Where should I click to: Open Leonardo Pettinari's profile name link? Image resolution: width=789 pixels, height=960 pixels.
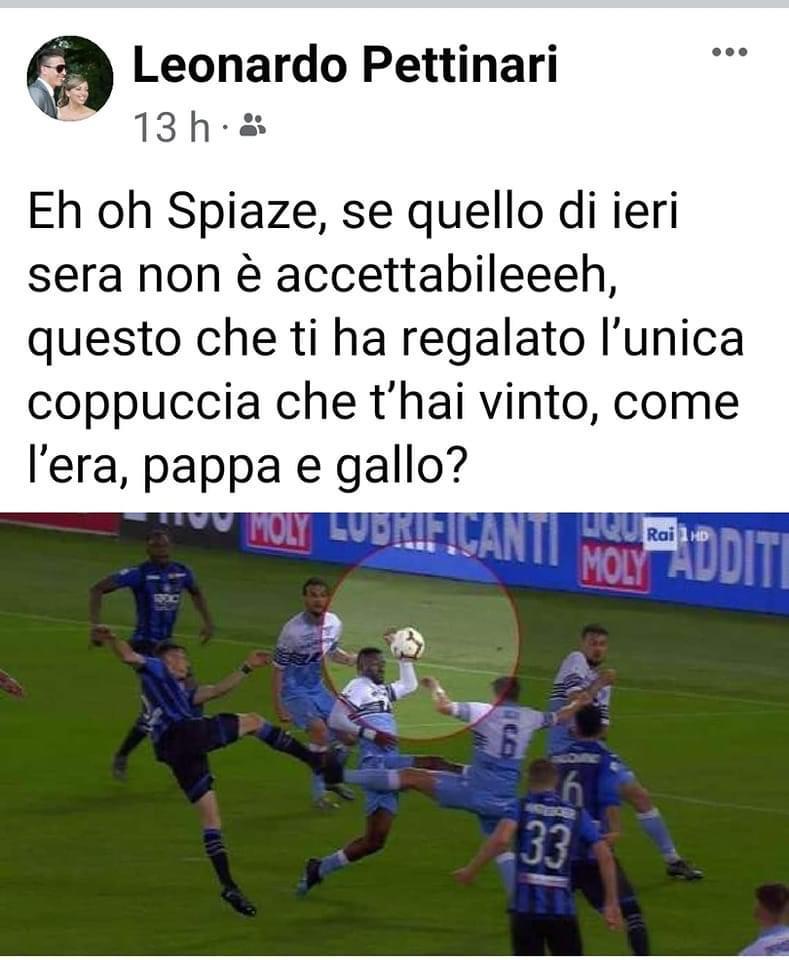pos(344,67)
